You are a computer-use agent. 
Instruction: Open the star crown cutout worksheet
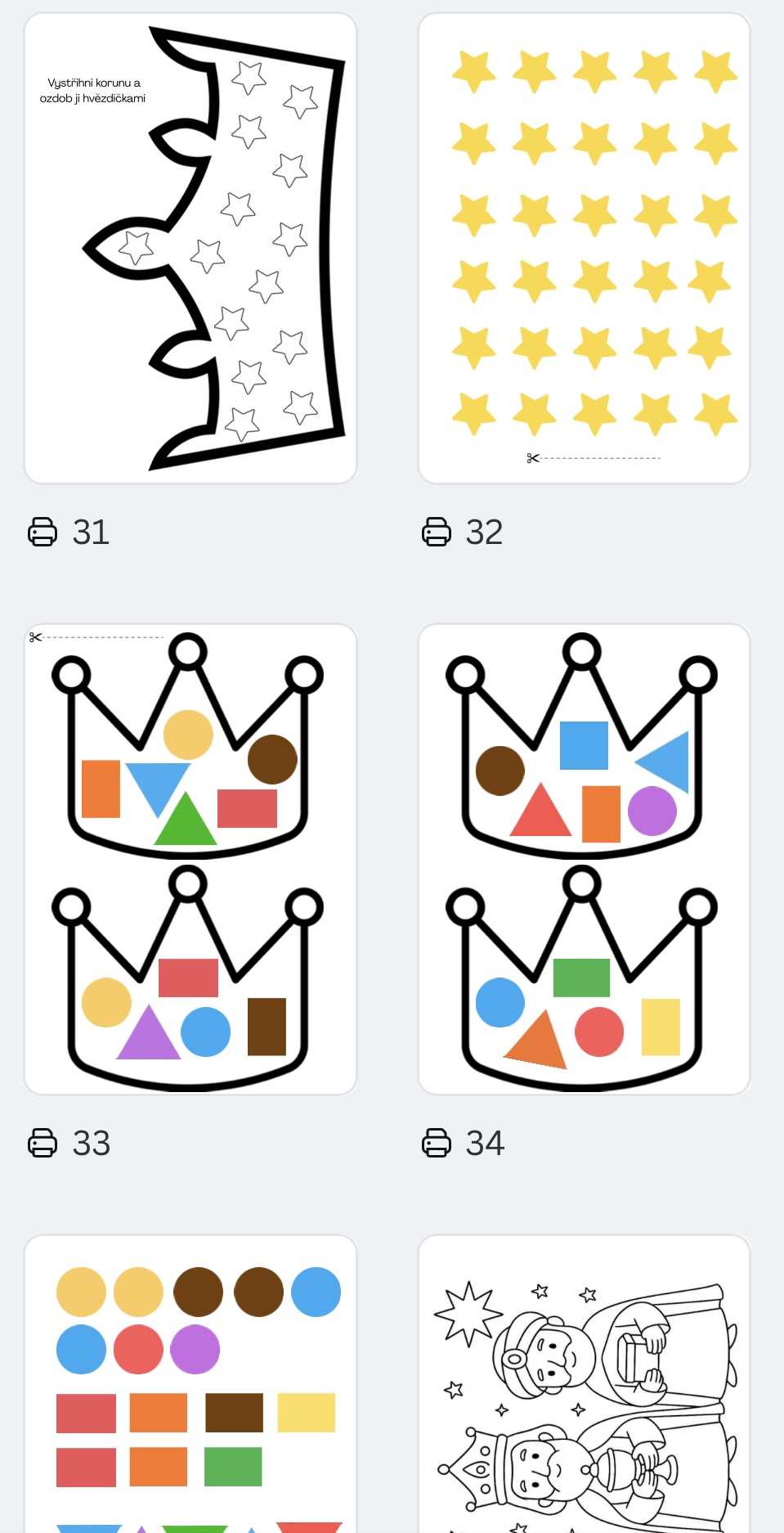(190, 248)
